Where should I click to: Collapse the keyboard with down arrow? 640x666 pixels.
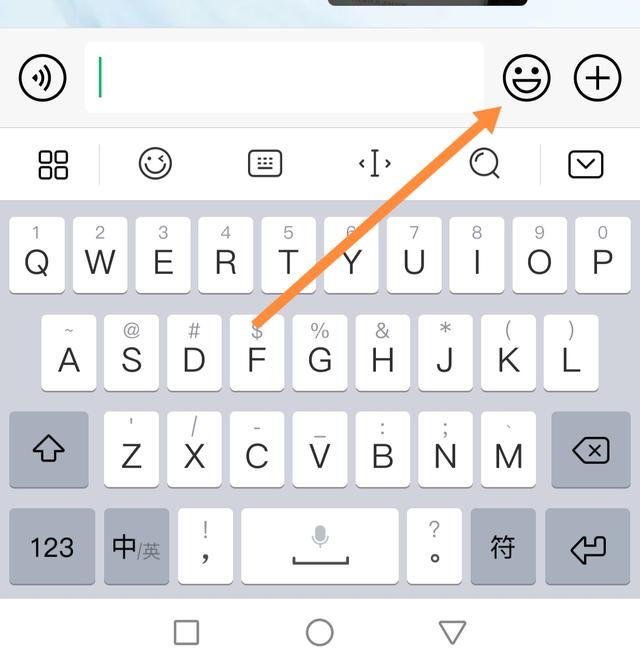pos(586,164)
